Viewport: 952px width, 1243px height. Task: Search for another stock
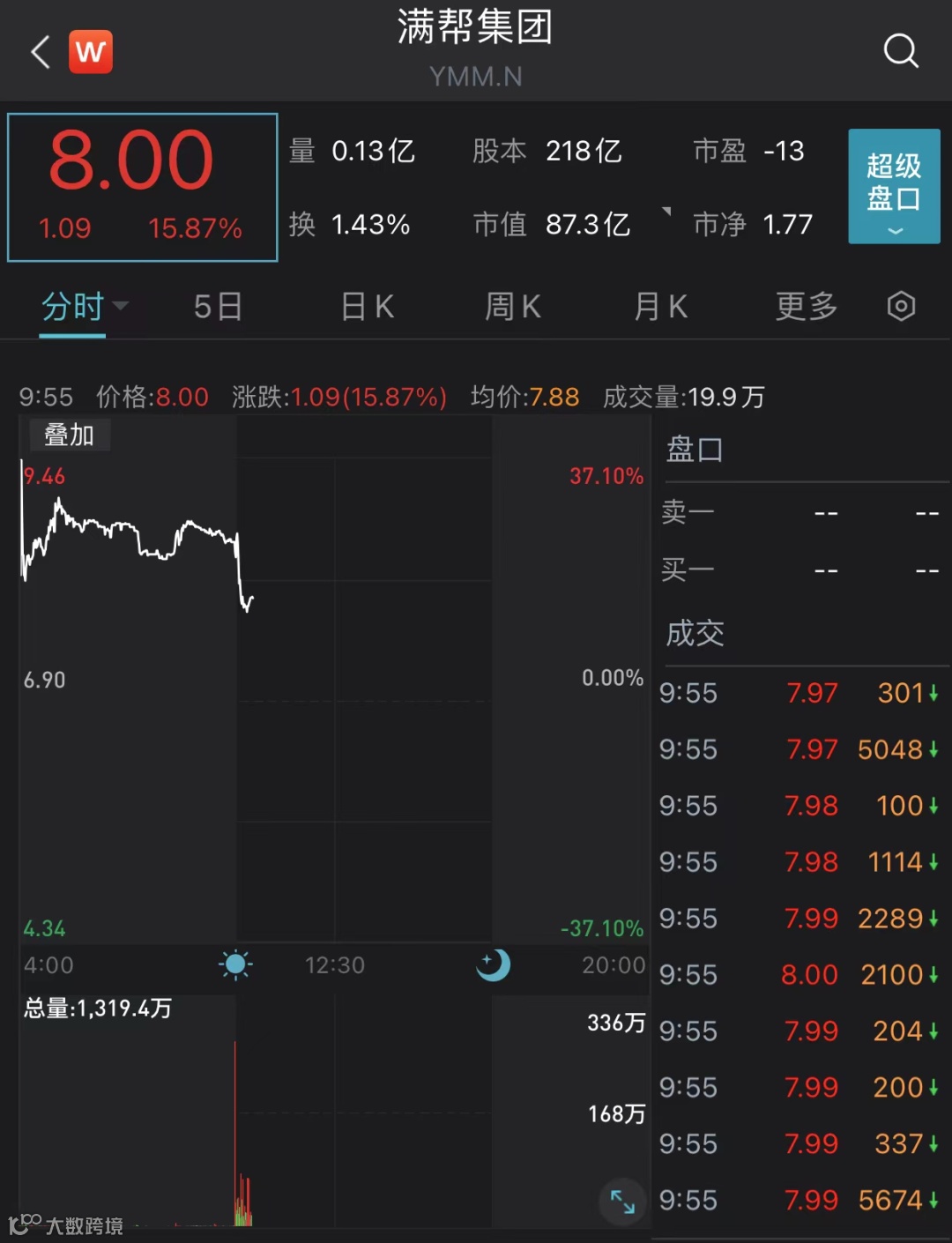[x=900, y=51]
